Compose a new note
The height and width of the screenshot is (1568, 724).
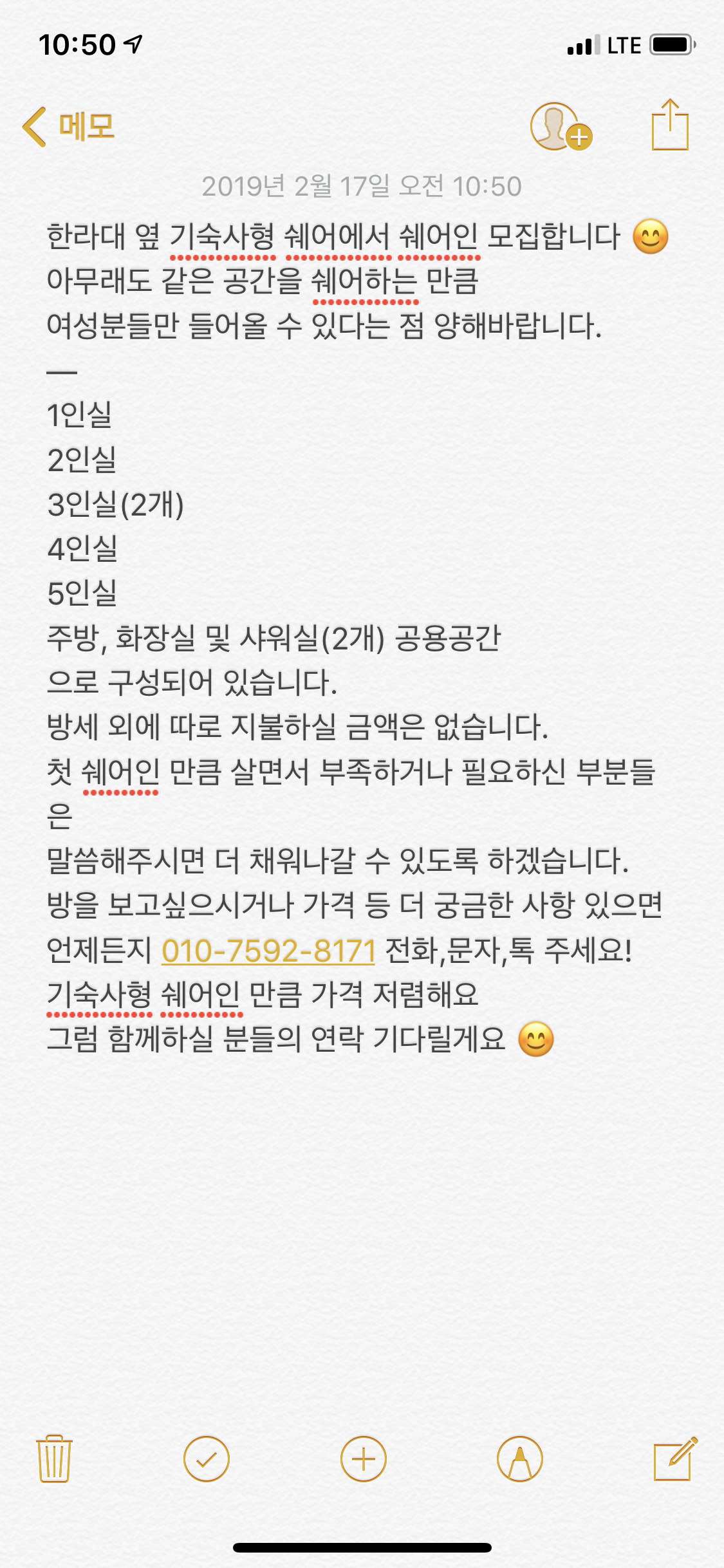(x=675, y=1459)
